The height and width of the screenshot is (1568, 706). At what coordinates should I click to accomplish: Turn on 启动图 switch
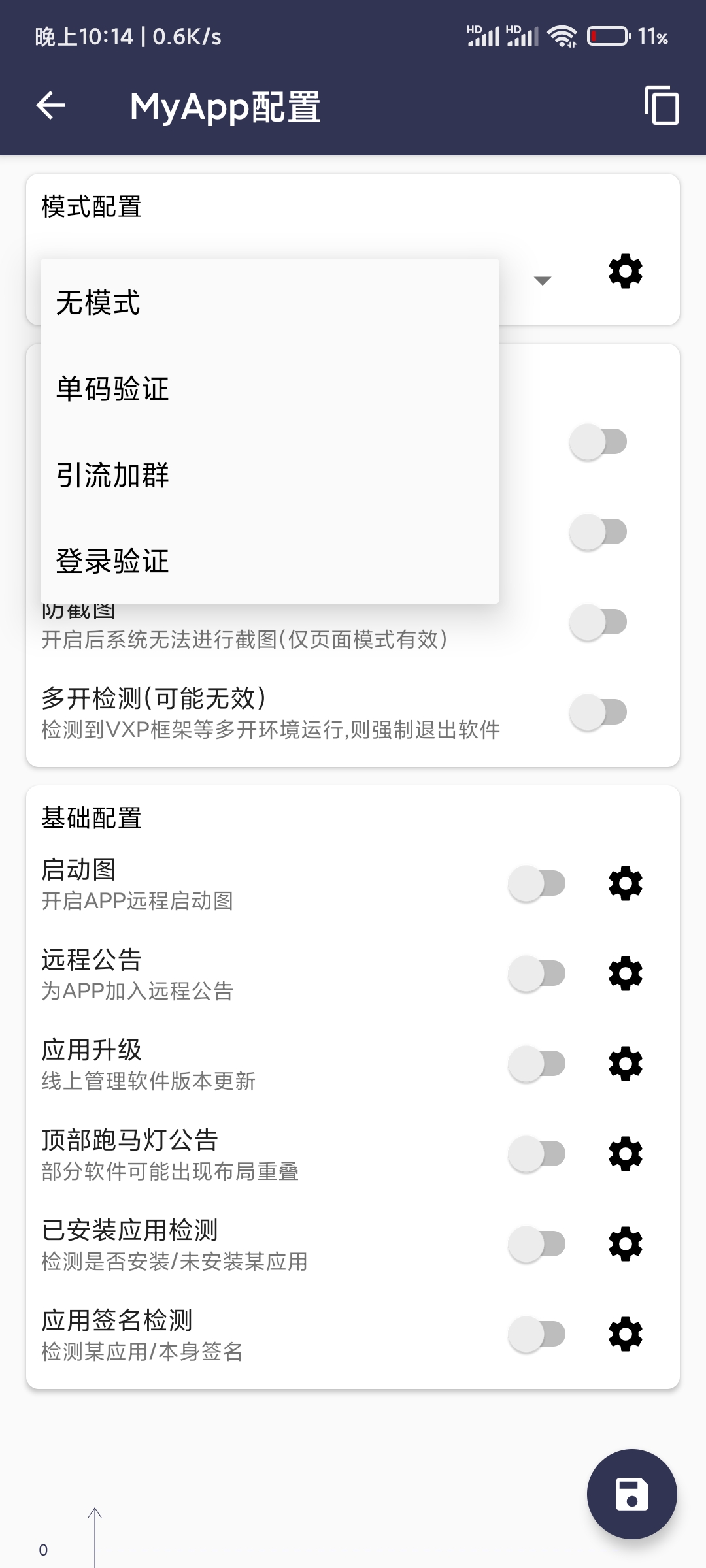537,884
